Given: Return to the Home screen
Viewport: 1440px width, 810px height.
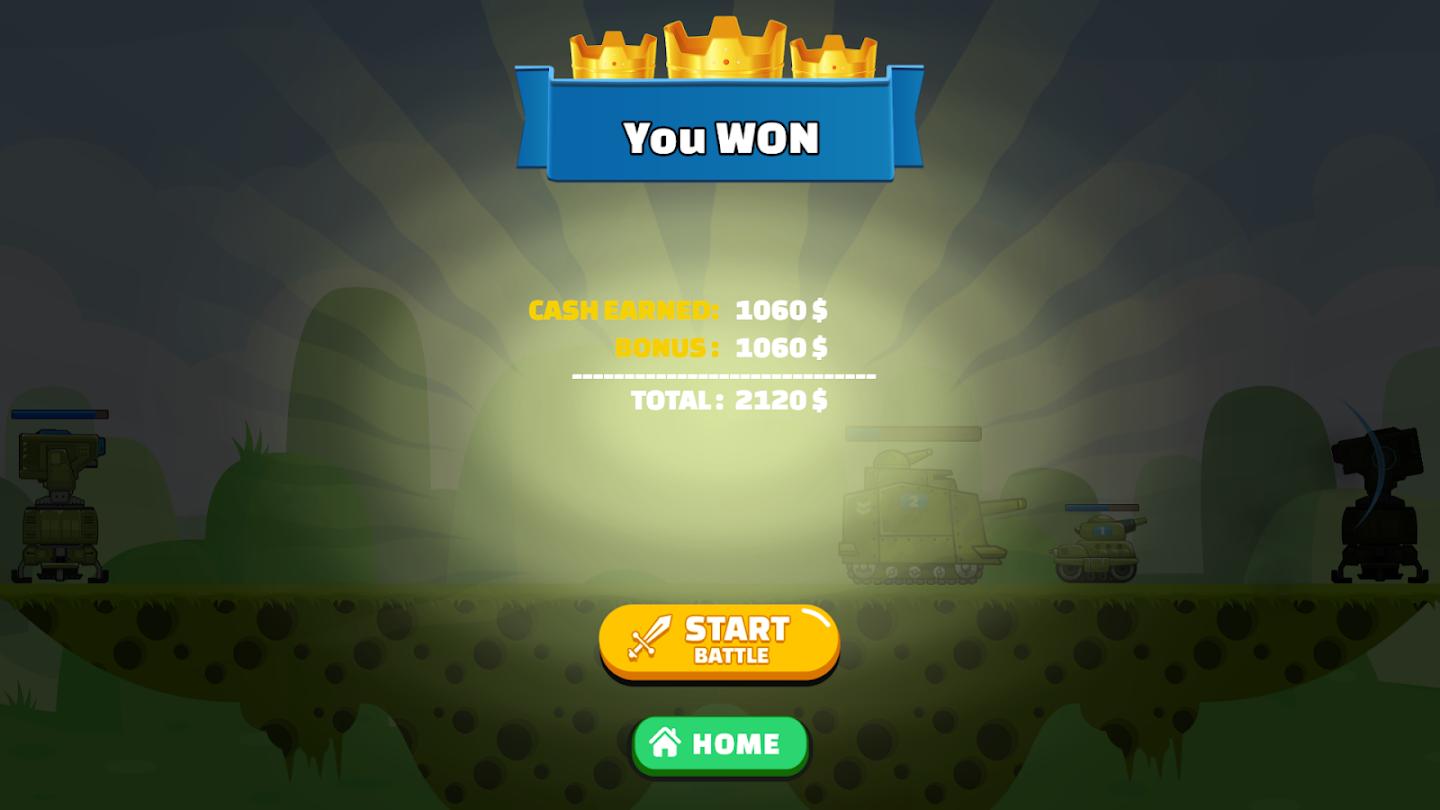Looking at the screenshot, I should click(719, 744).
